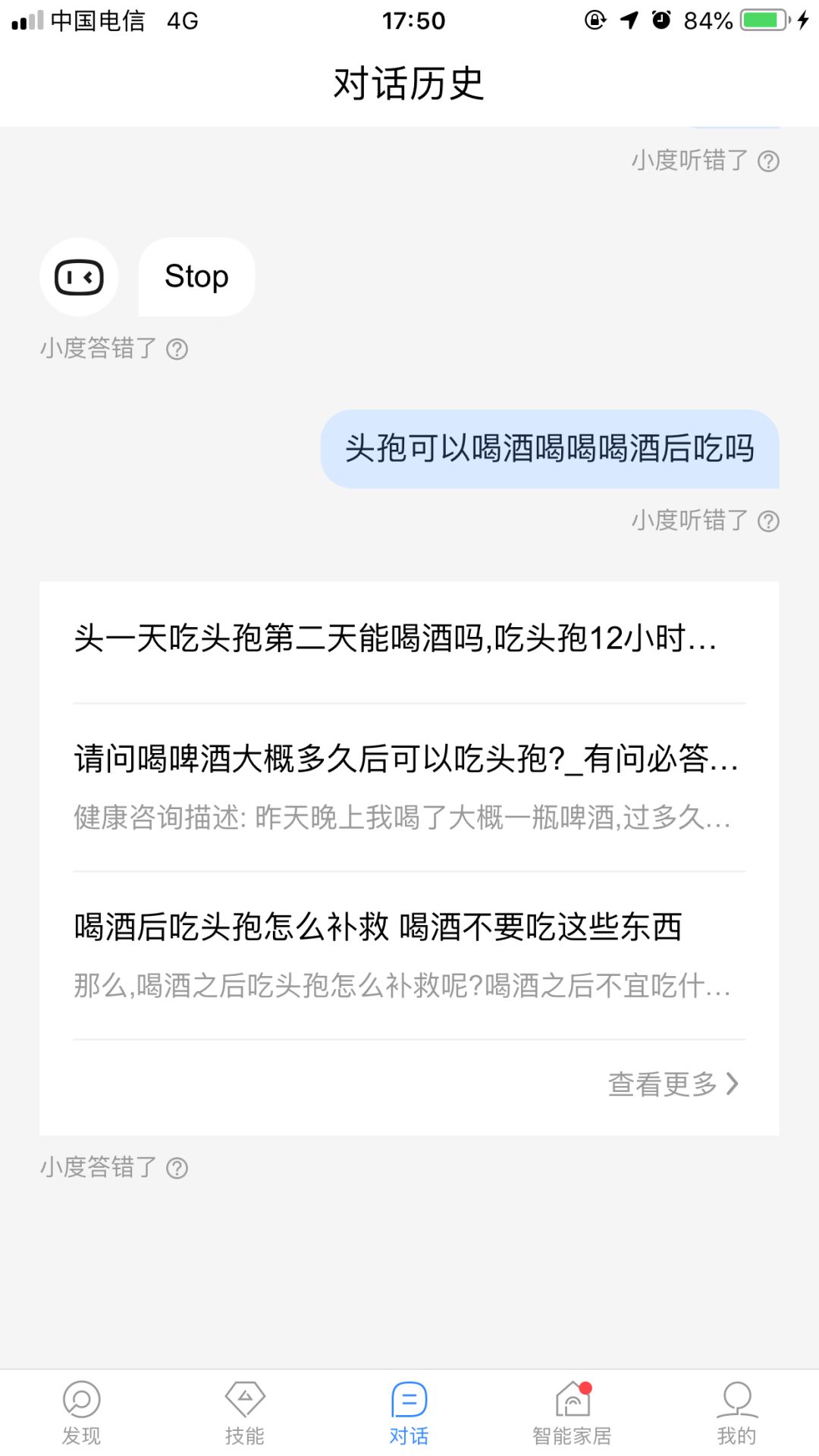Open 智能家居 with red notification dot

tap(573, 1407)
